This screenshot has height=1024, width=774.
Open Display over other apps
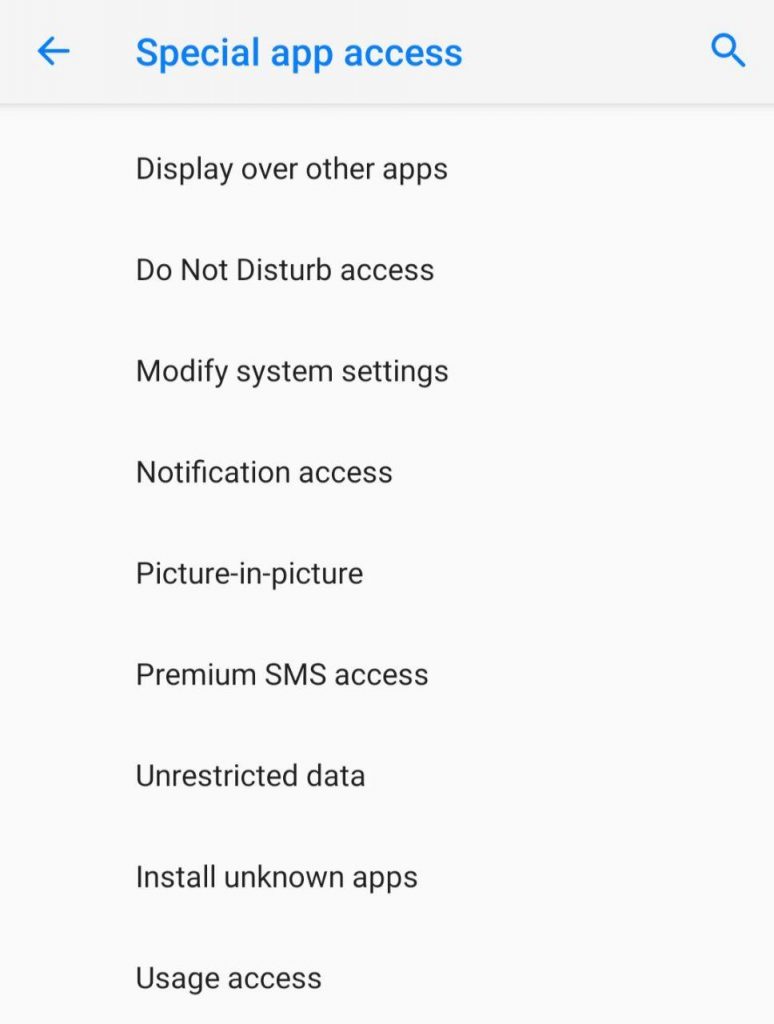click(292, 169)
